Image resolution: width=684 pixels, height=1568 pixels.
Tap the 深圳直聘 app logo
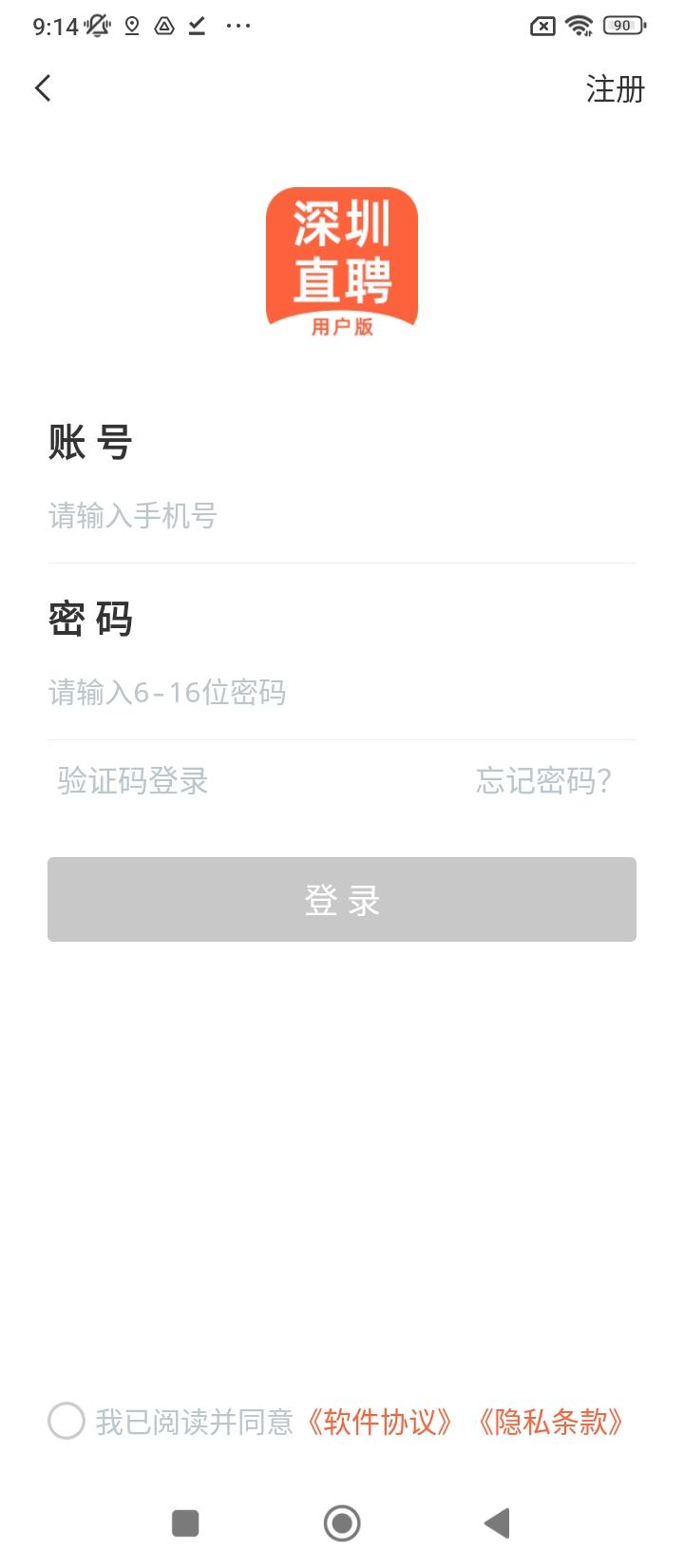click(x=342, y=261)
